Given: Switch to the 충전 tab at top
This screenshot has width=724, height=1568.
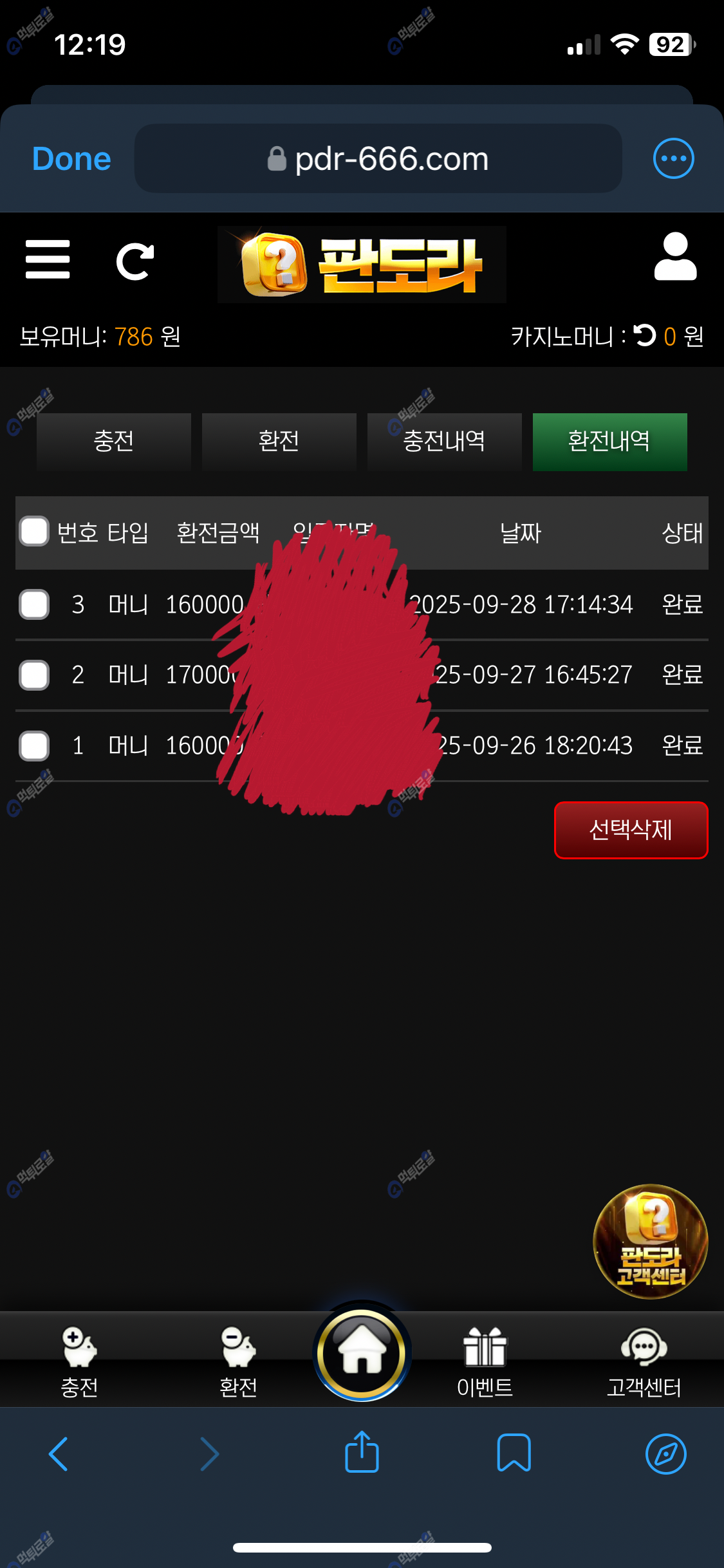Looking at the screenshot, I should tap(114, 442).
